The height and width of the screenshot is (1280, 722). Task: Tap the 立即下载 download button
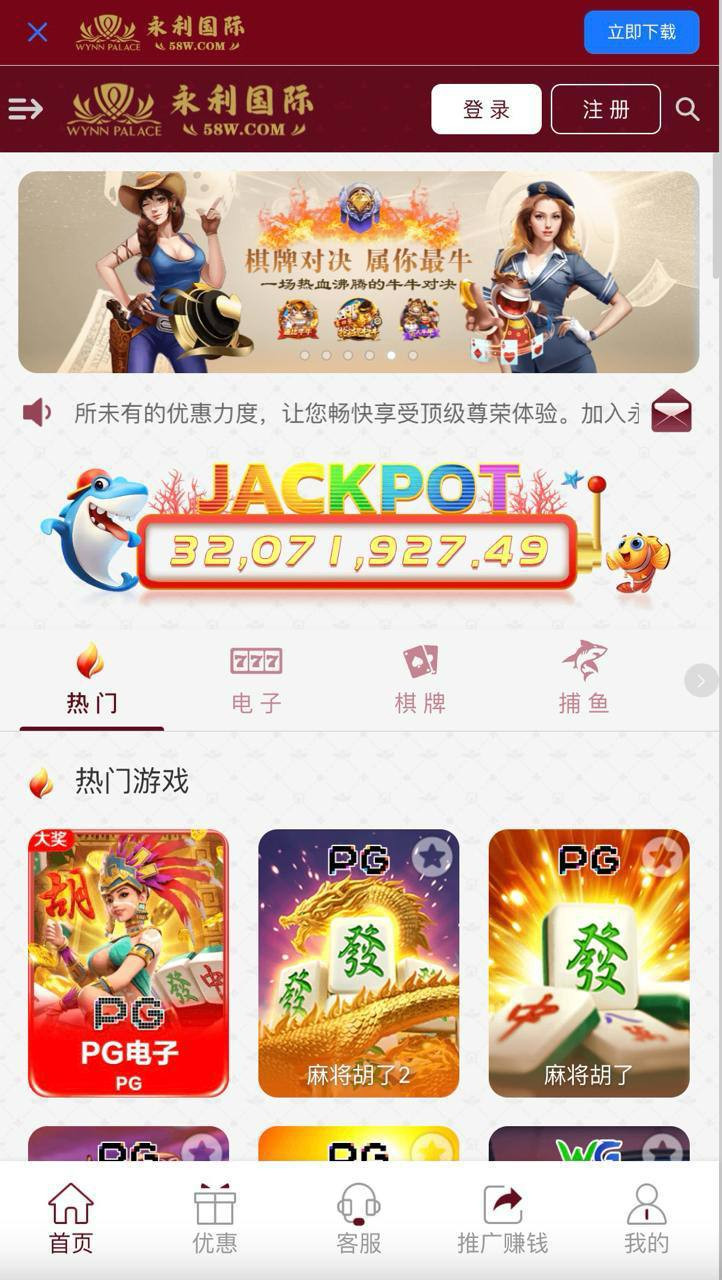pyautogui.click(x=642, y=32)
